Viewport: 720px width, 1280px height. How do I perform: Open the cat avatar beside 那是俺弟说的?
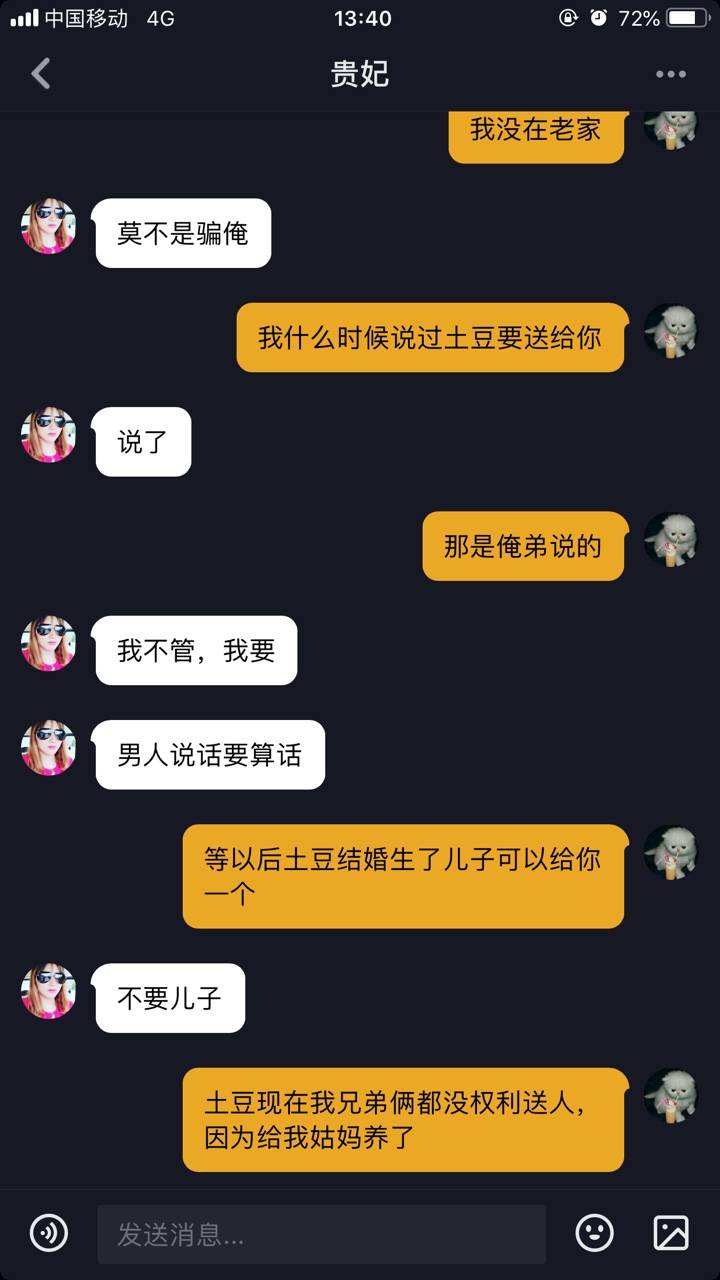[669, 540]
